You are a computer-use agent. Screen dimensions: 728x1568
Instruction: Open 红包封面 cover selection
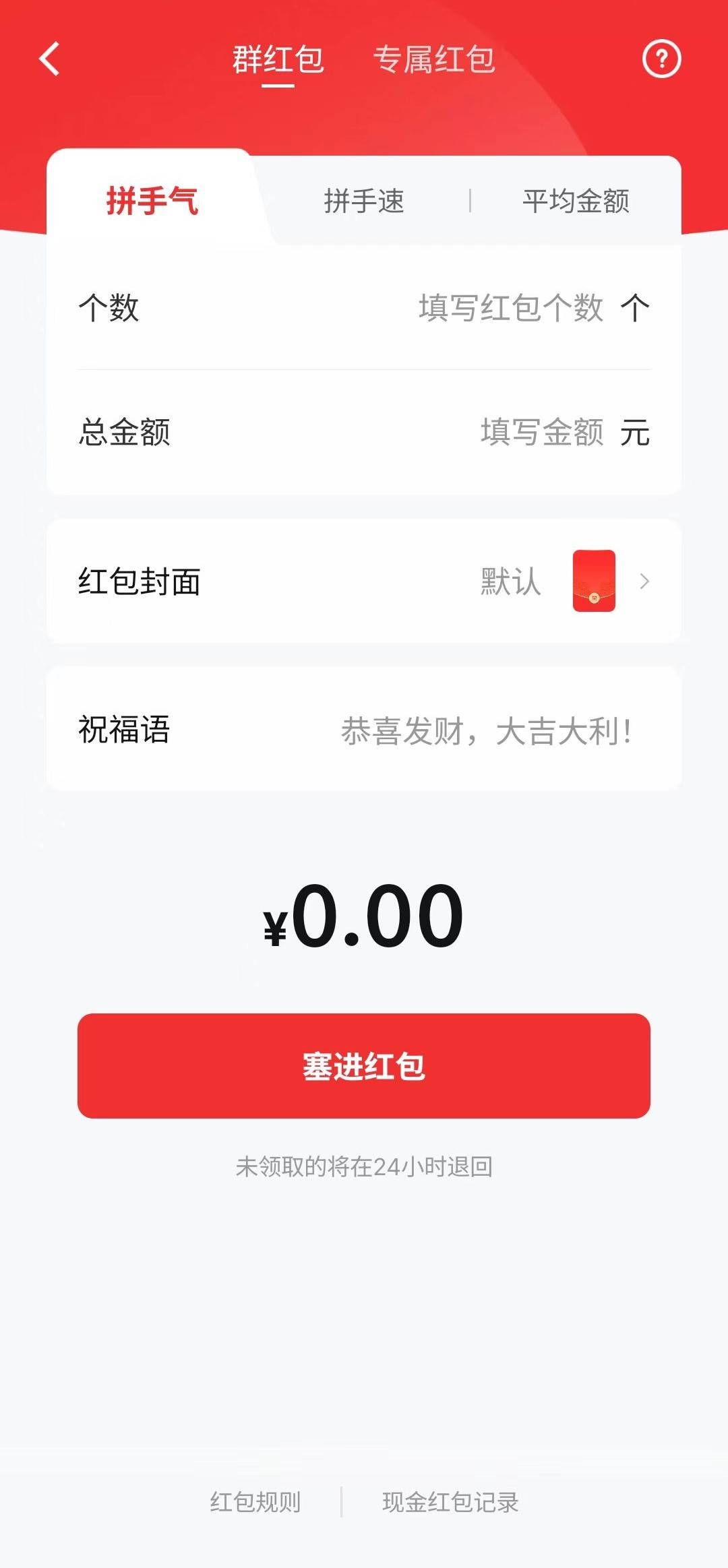click(x=364, y=581)
